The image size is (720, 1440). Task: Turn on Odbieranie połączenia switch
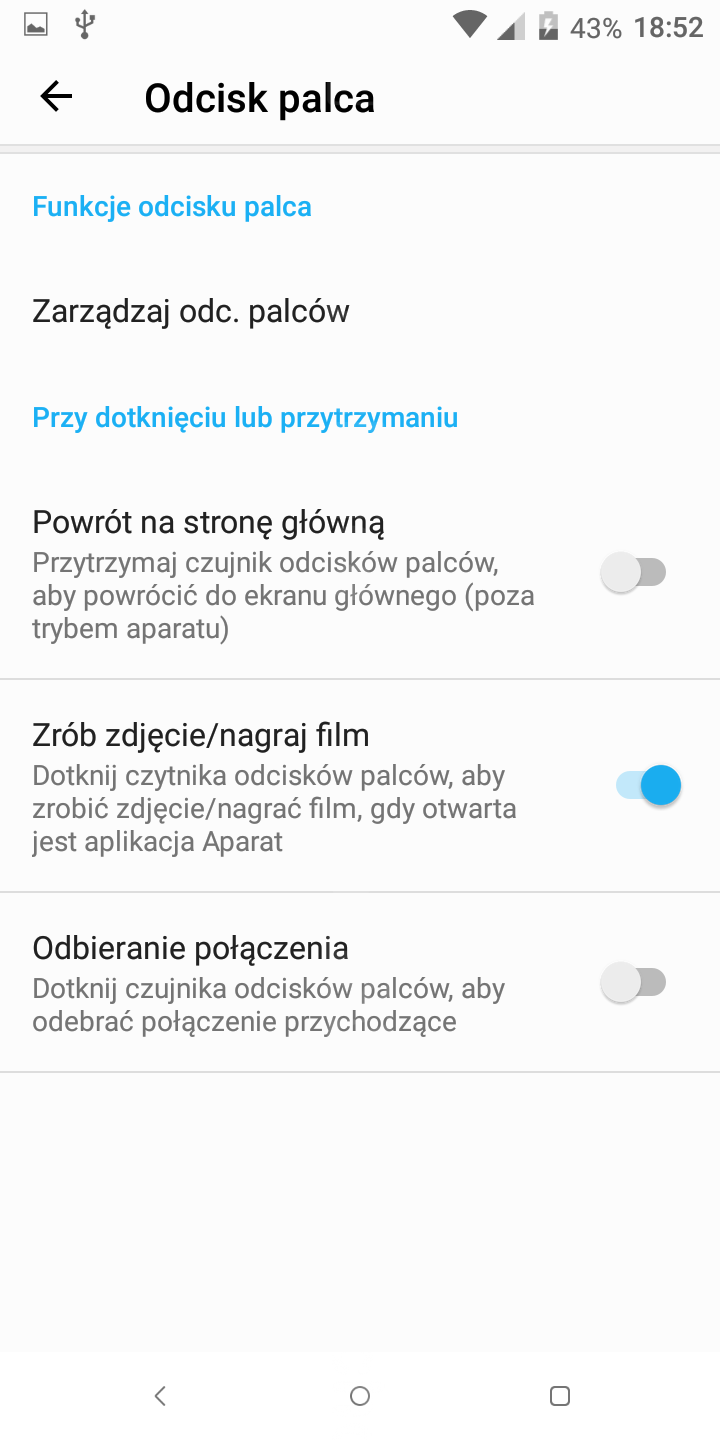click(633, 982)
